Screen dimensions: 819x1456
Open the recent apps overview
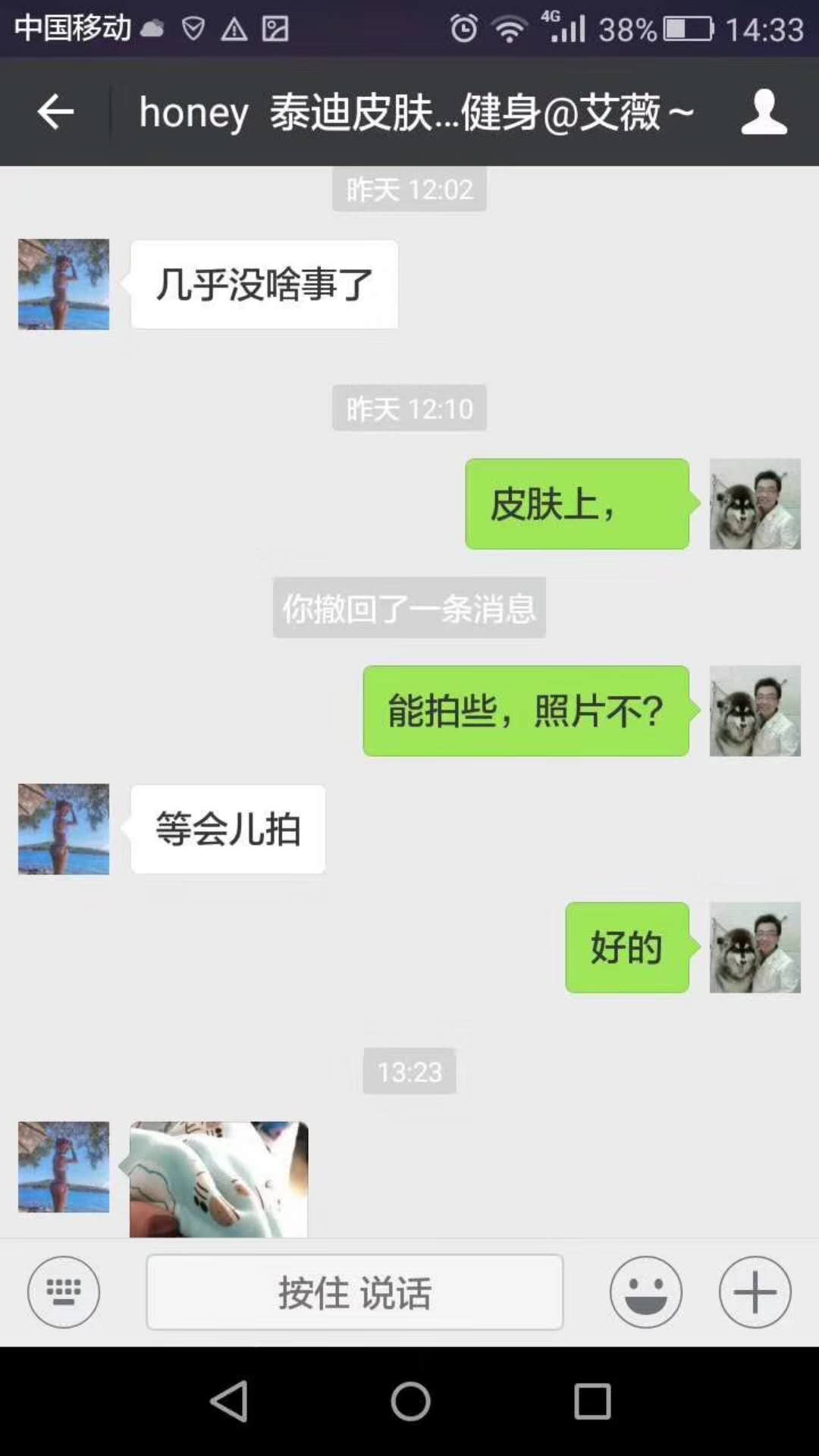click(x=592, y=1401)
